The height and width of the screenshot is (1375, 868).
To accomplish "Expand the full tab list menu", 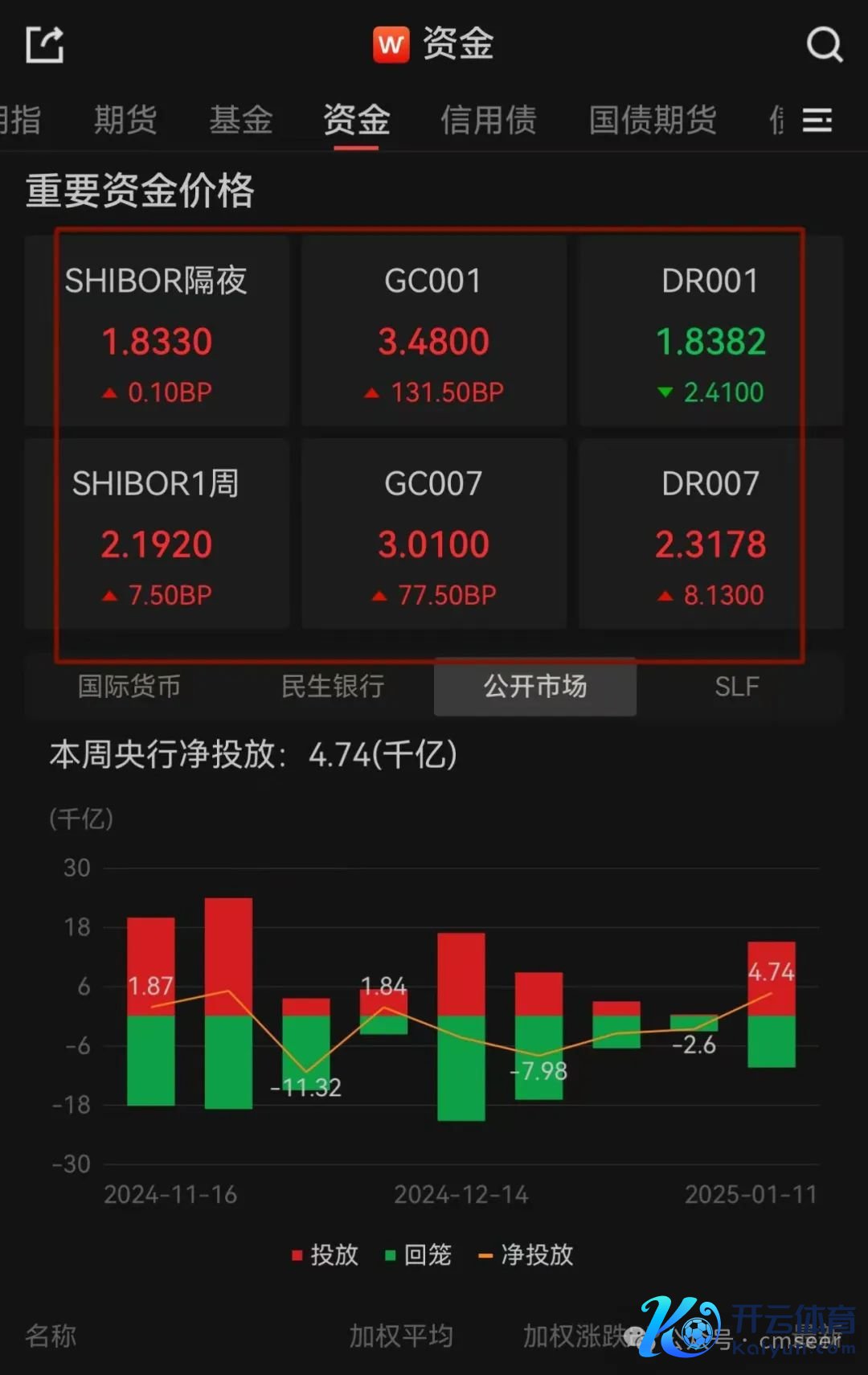I will pos(817,121).
